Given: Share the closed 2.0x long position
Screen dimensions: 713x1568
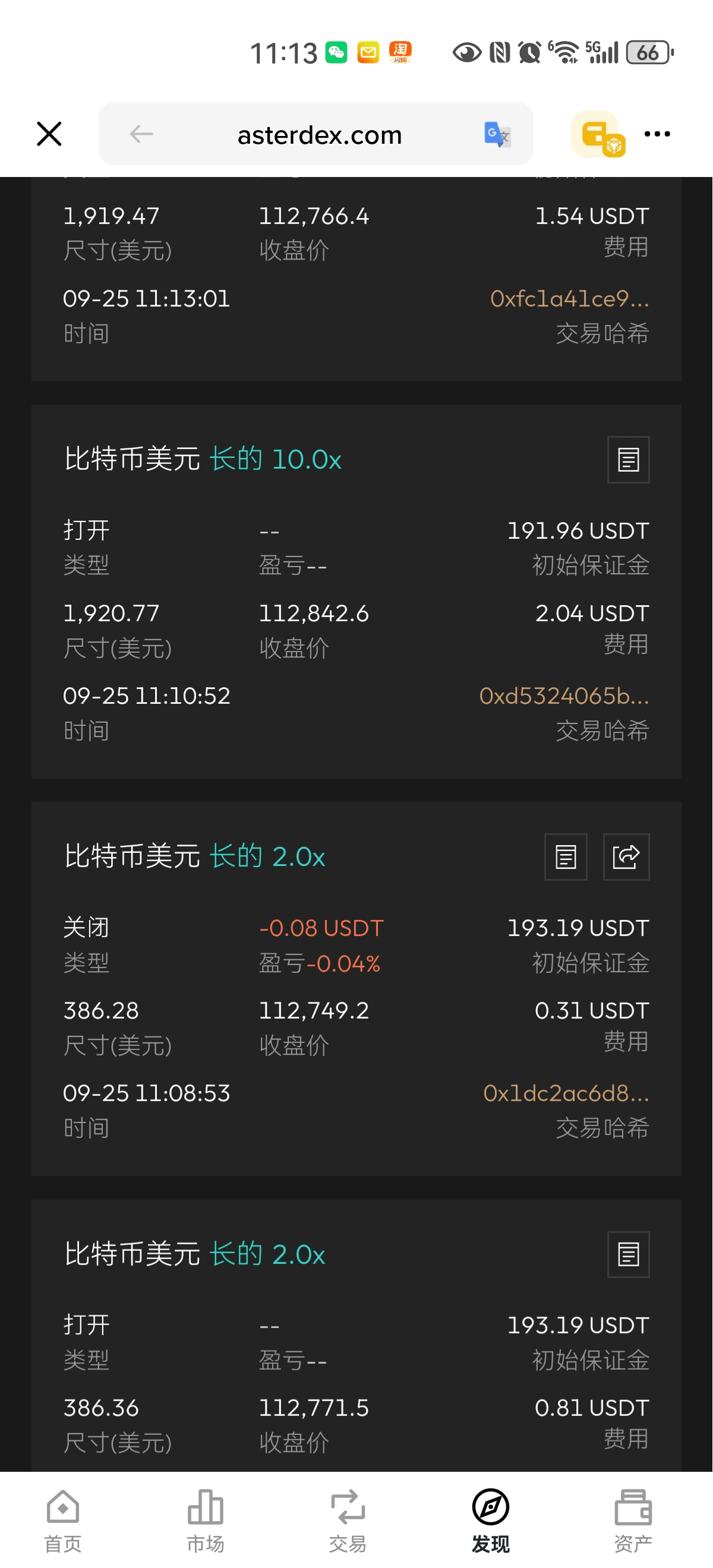Looking at the screenshot, I should point(626,857).
